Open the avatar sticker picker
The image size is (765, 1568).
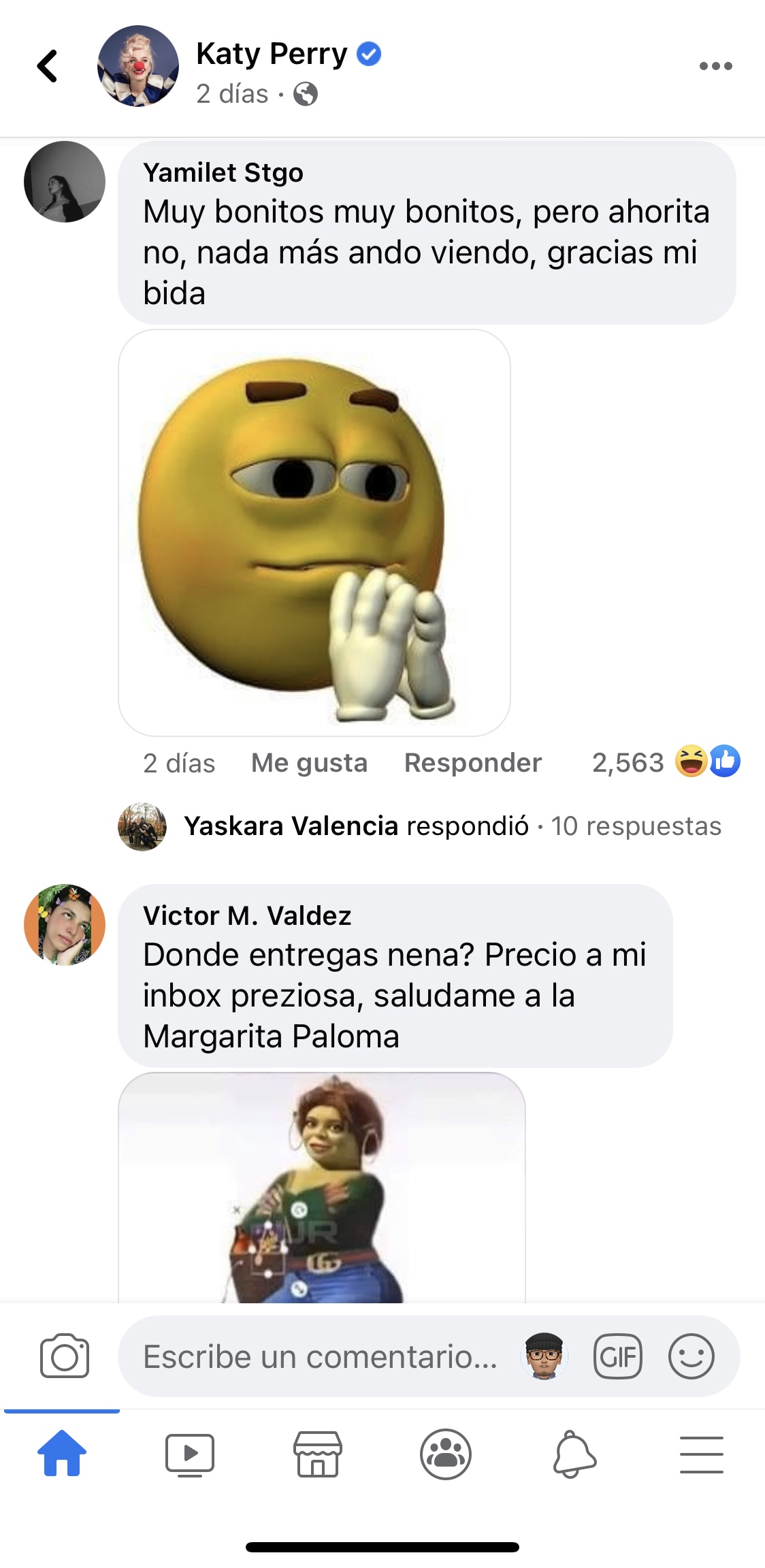pos(544,1356)
